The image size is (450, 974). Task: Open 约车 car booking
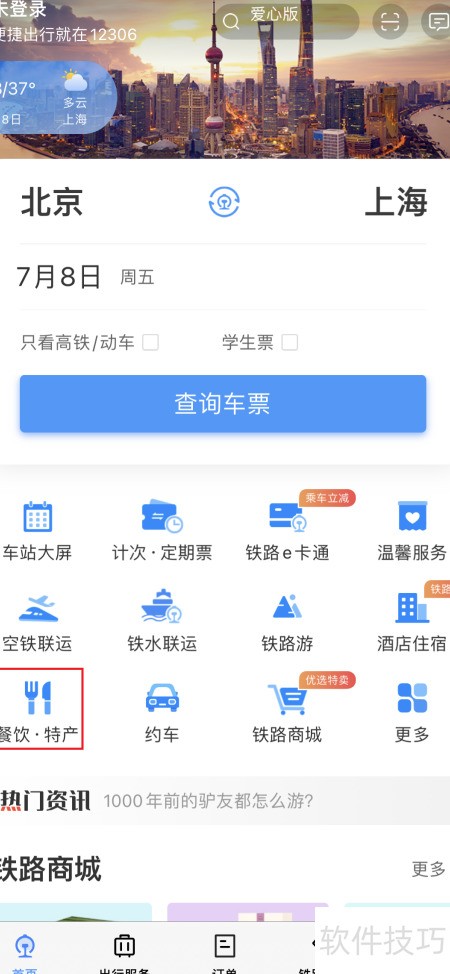[x=162, y=712]
